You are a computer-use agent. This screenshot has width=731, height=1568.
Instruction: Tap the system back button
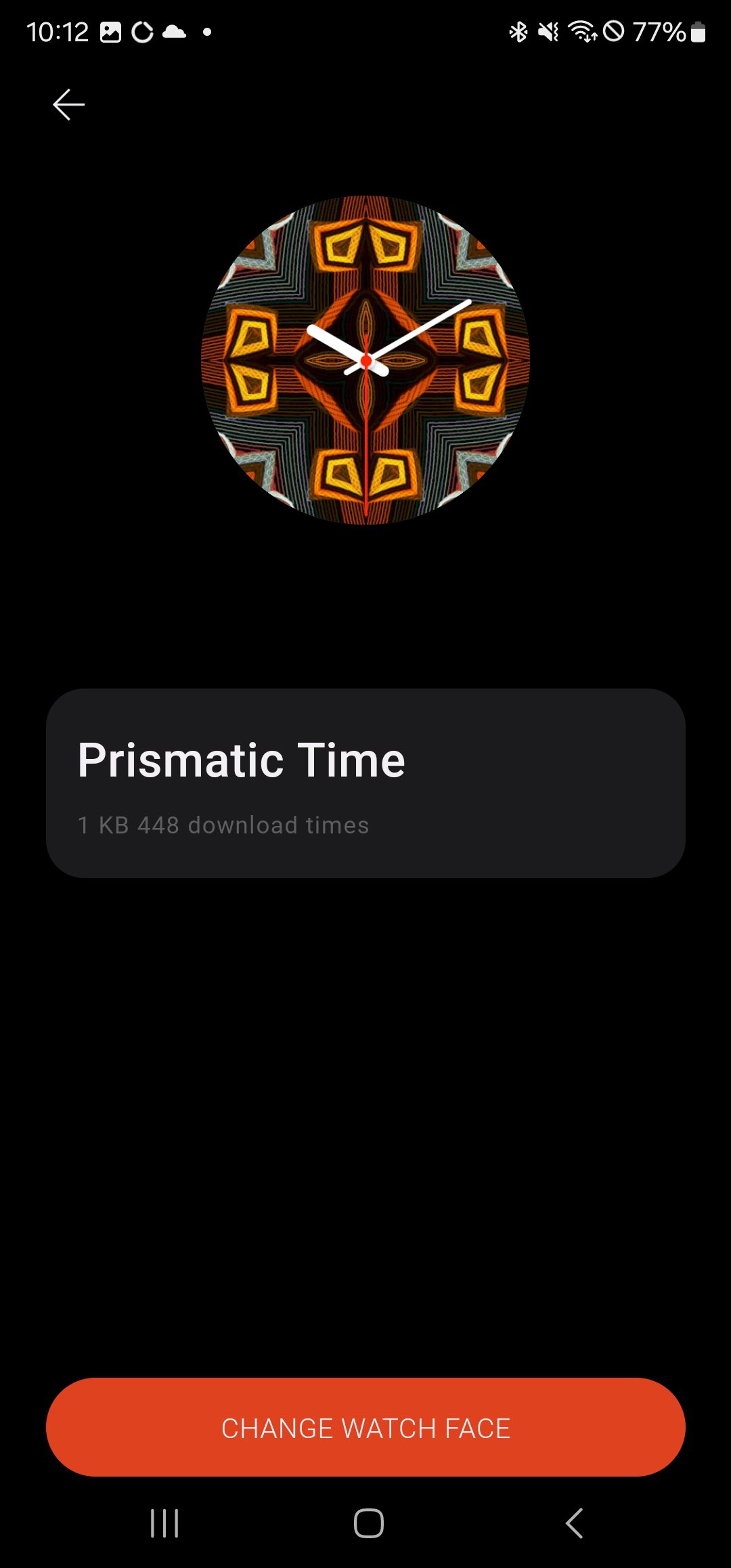coord(574,1523)
